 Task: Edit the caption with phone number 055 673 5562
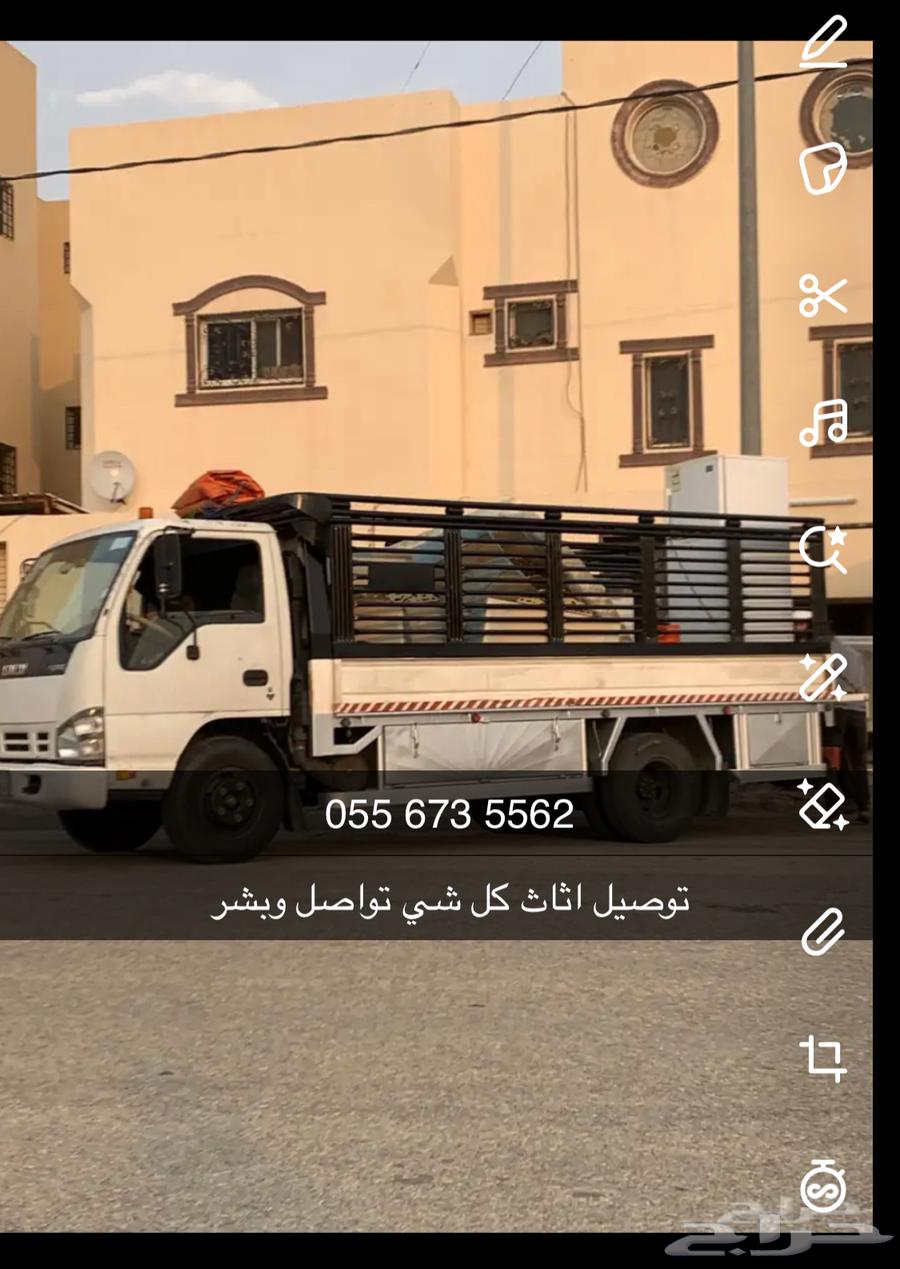449,815
